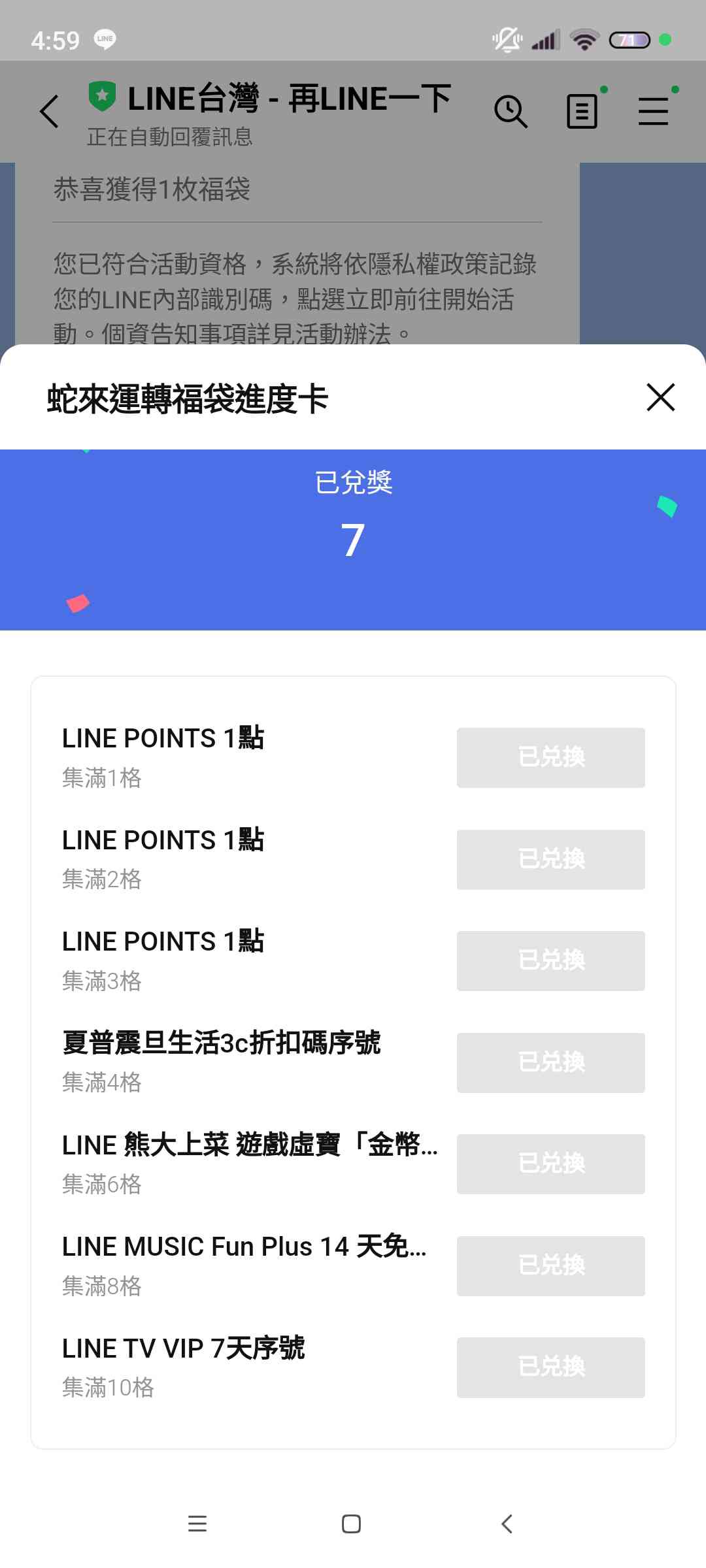
Task: Open the chat menu with three lines
Action: [x=653, y=111]
